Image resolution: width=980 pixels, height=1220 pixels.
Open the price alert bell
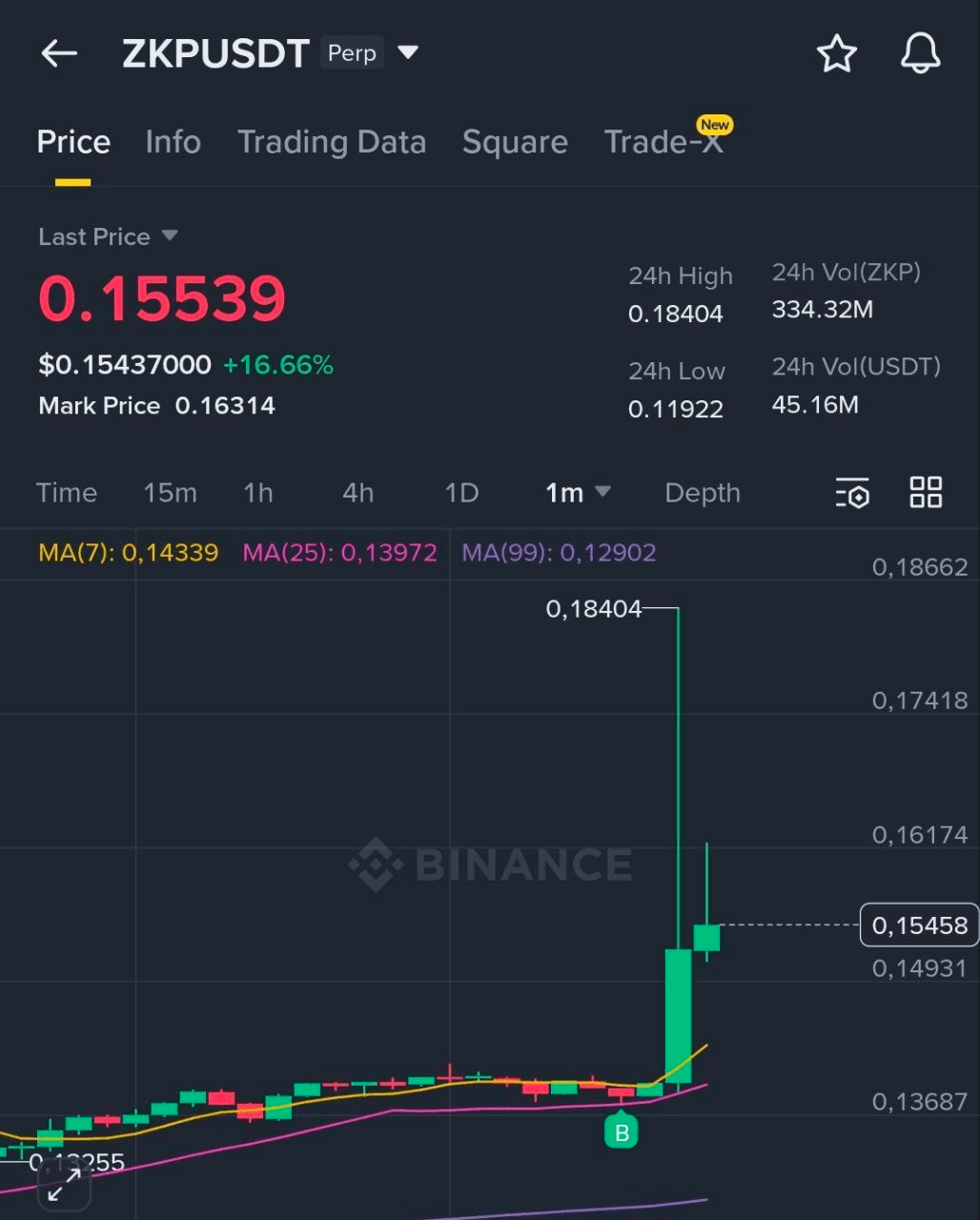(920, 53)
